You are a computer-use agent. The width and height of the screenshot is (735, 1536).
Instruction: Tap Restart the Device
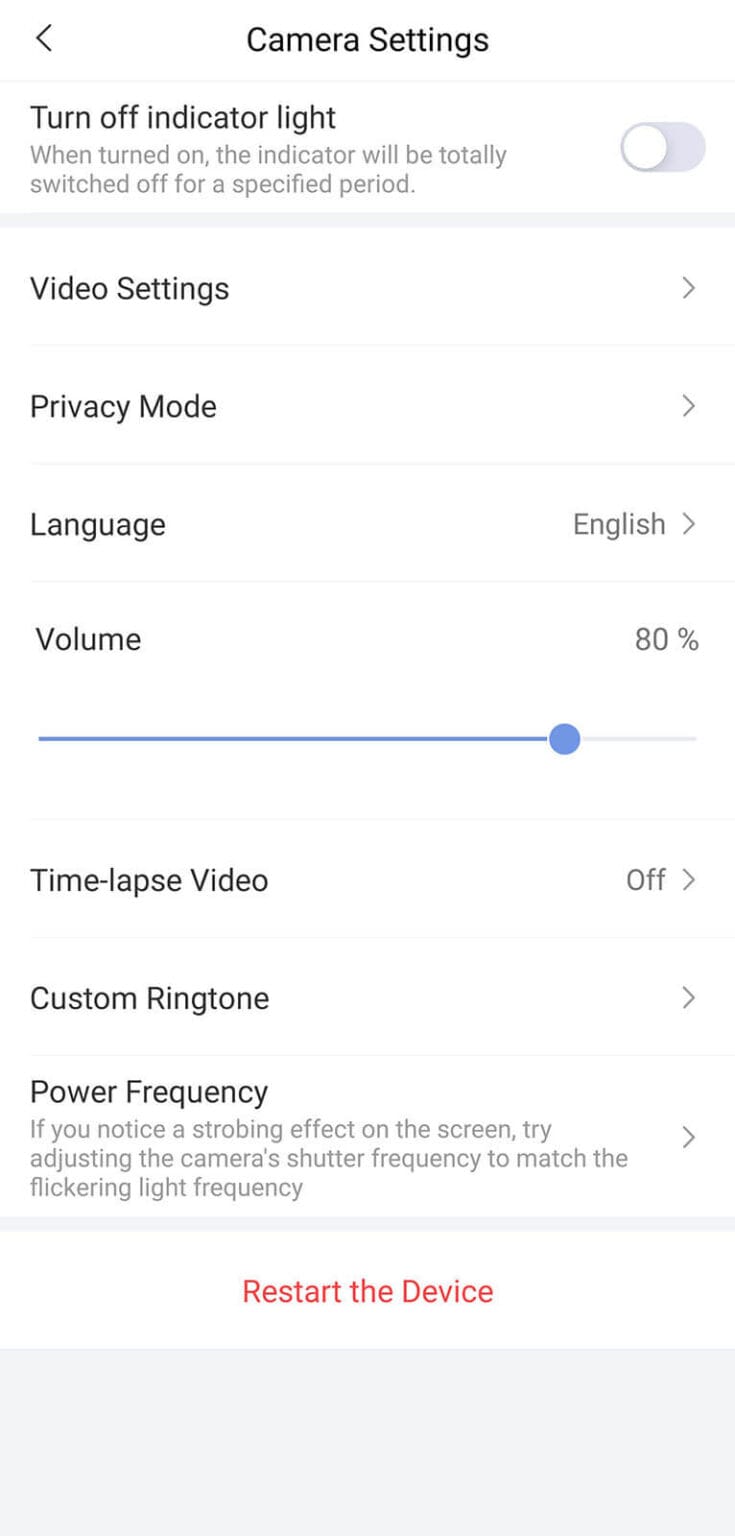pyautogui.click(x=367, y=1291)
